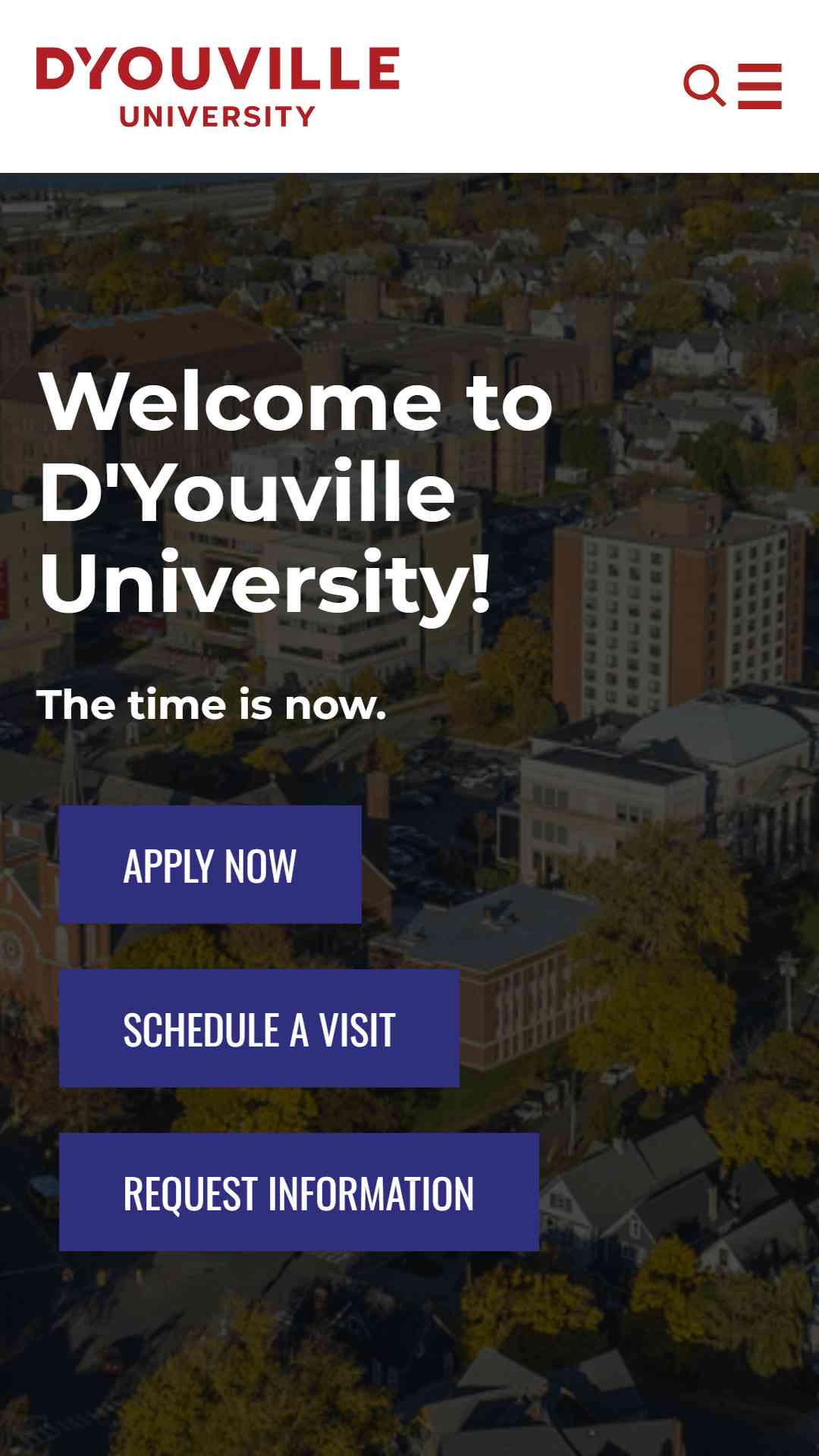The height and width of the screenshot is (1456, 819).
Task: Open Request Information form
Action: (299, 1192)
